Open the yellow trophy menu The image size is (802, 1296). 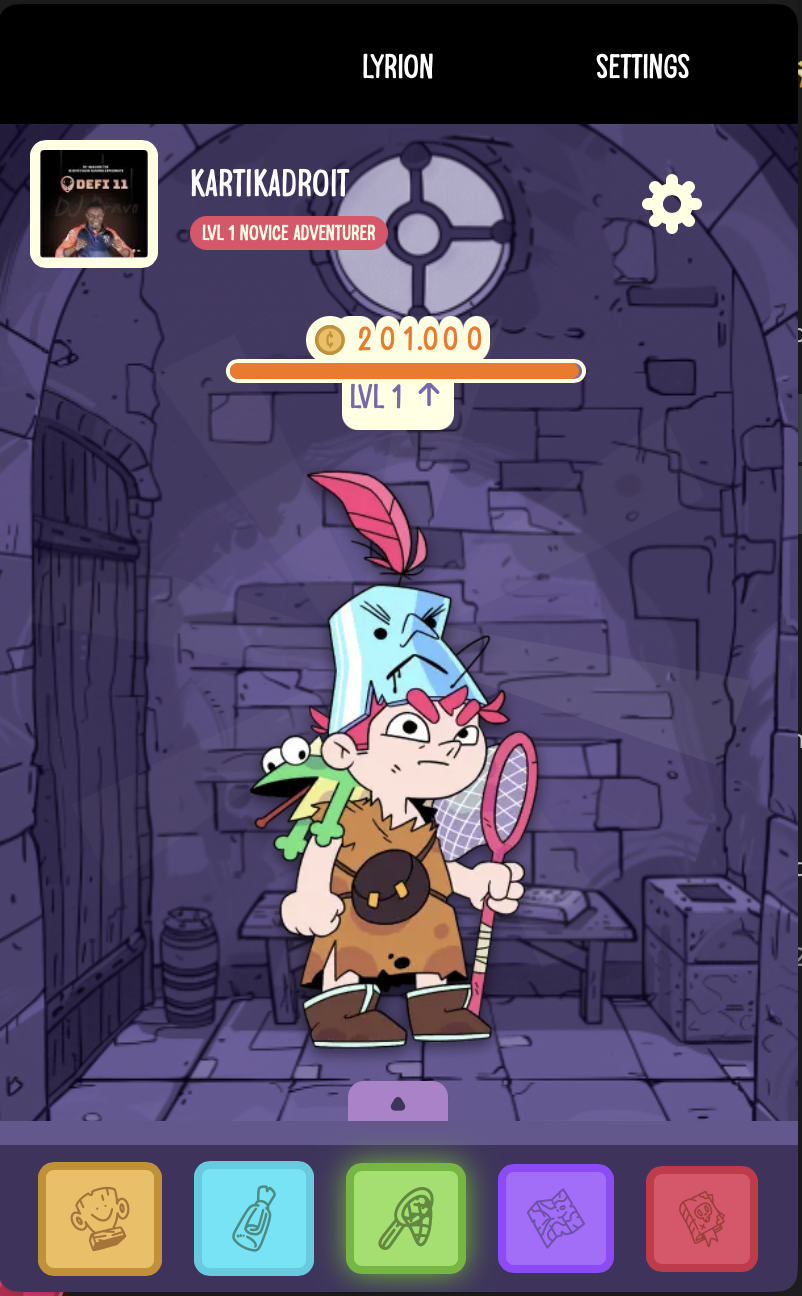(x=100, y=1218)
